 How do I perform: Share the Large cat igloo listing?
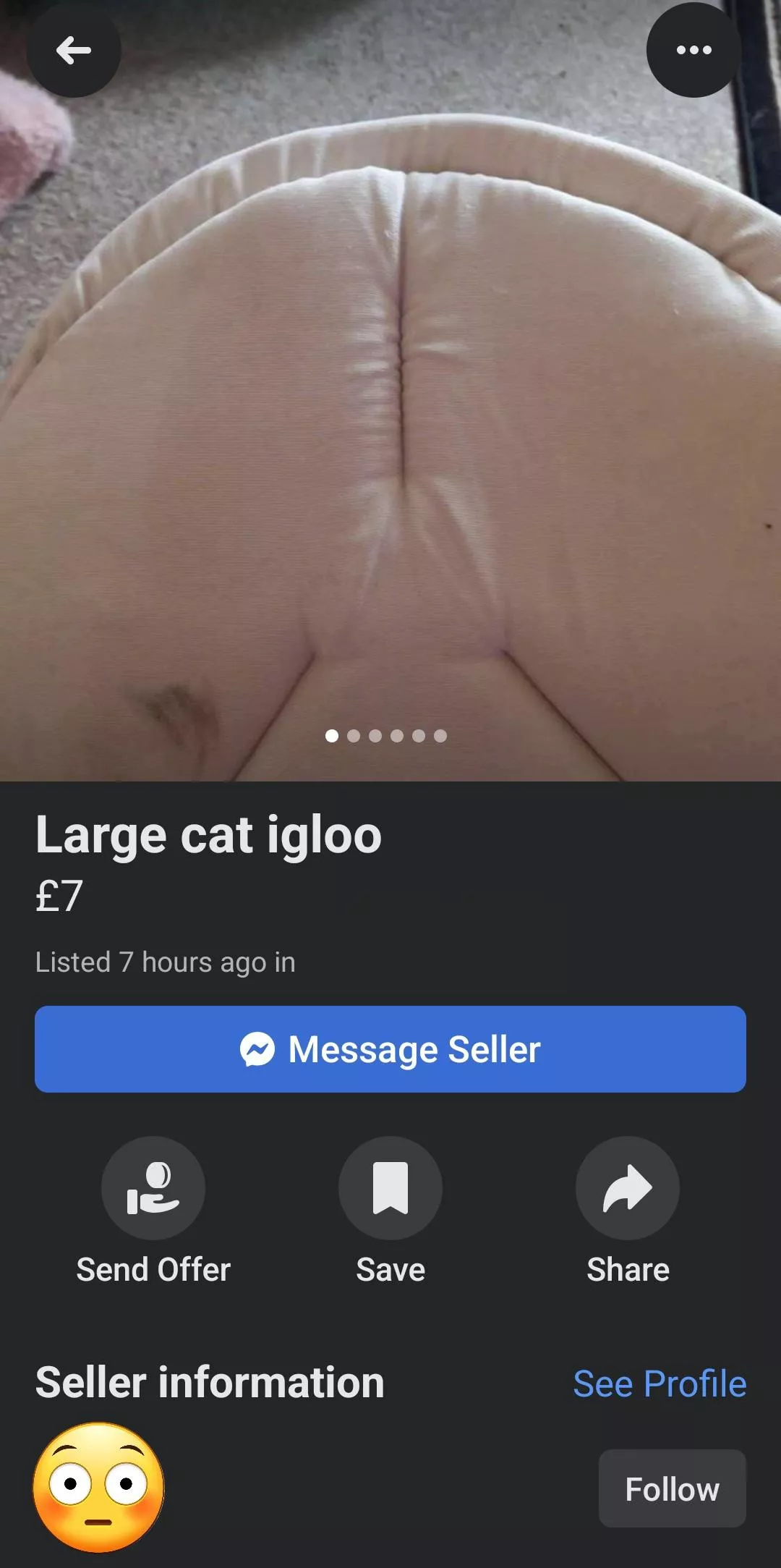click(x=627, y=1188)
